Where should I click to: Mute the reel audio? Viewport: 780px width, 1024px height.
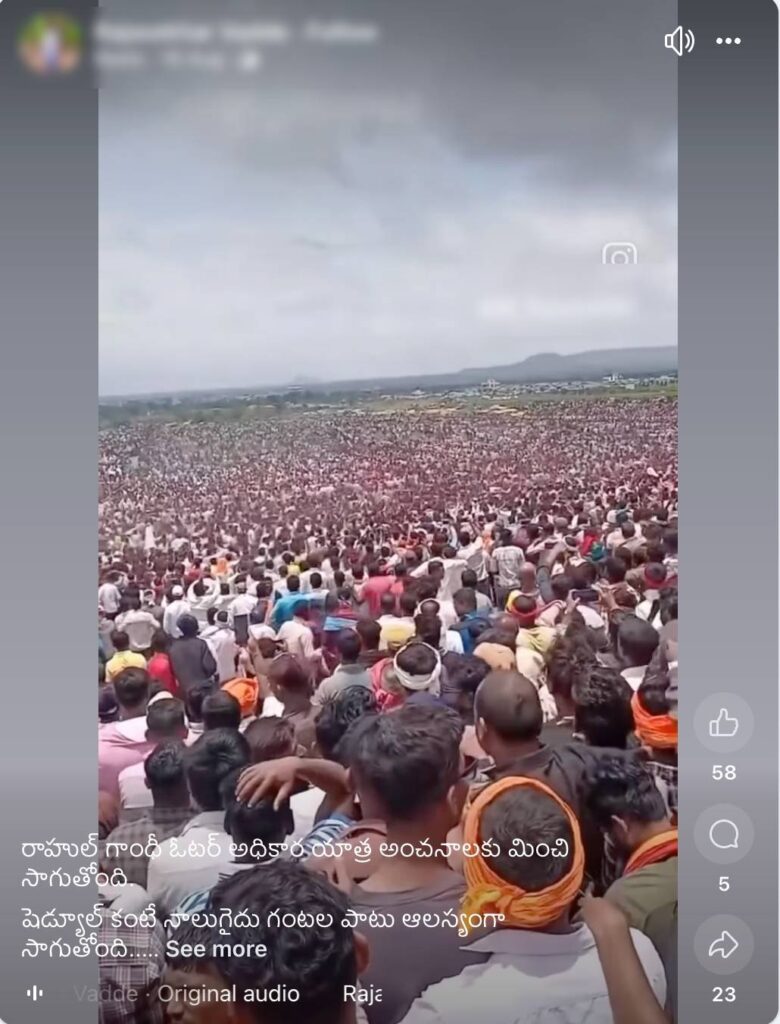point(679,41)
